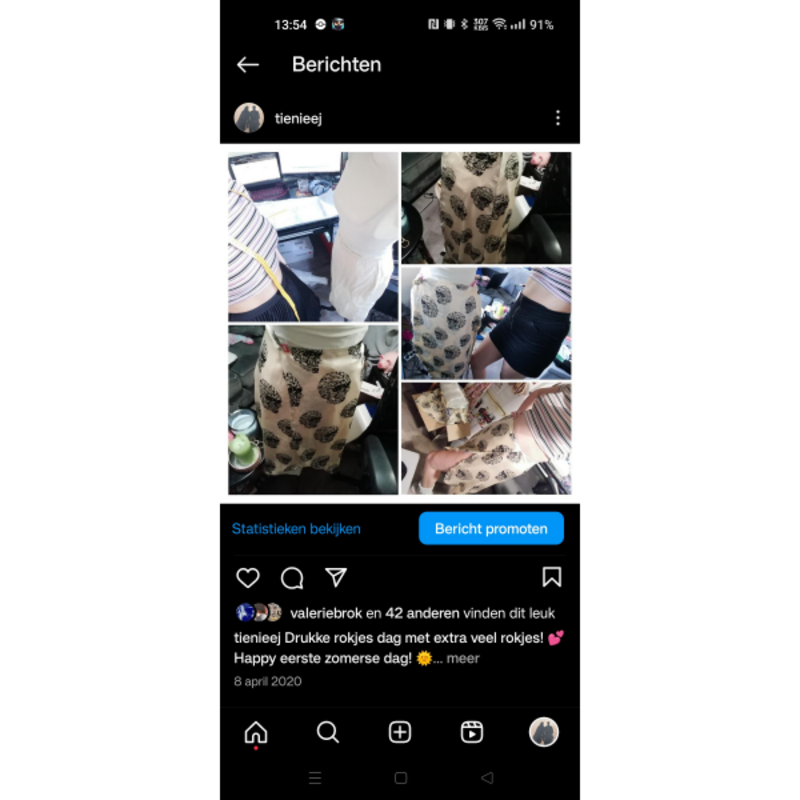Bookmark this post

(551, 577)
